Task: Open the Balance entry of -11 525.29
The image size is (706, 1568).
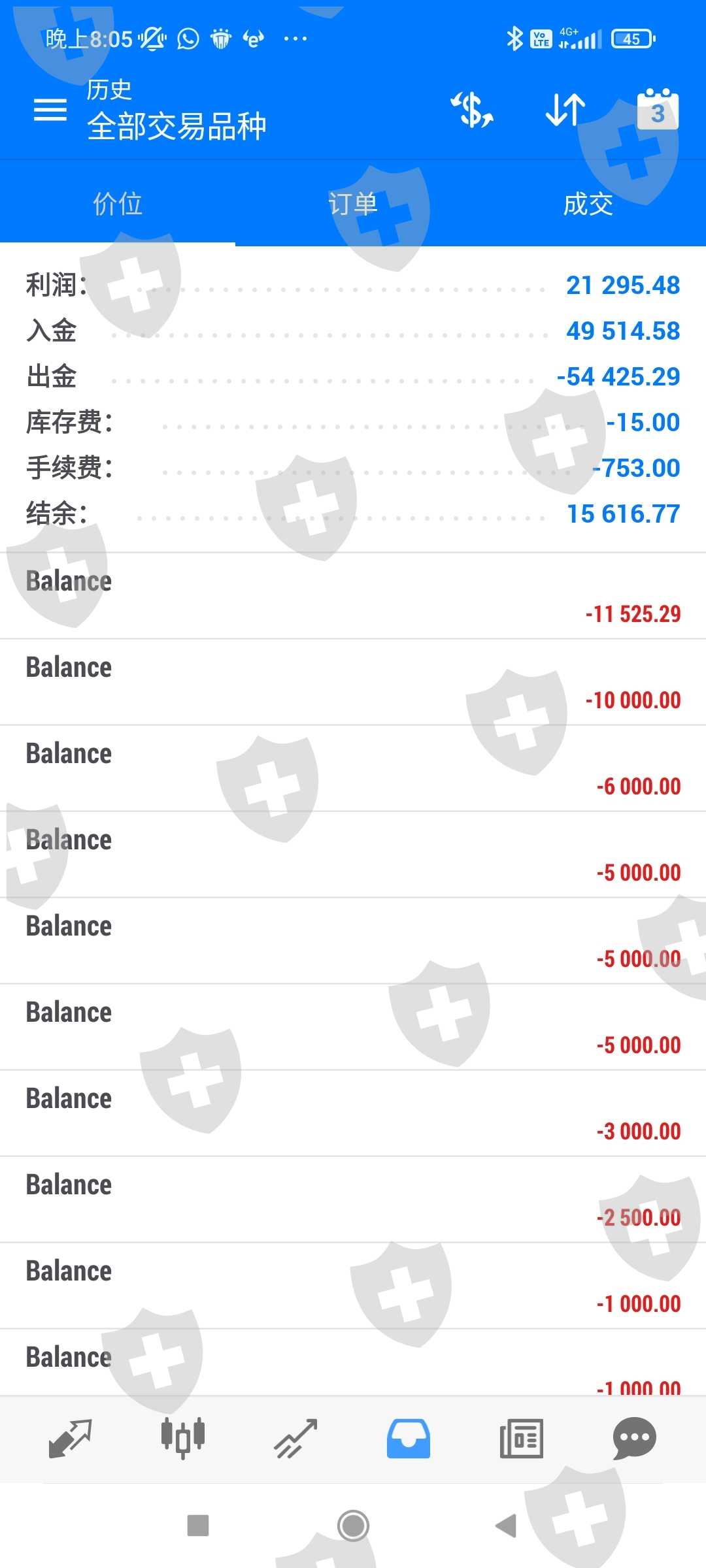Action: point(353,596)
